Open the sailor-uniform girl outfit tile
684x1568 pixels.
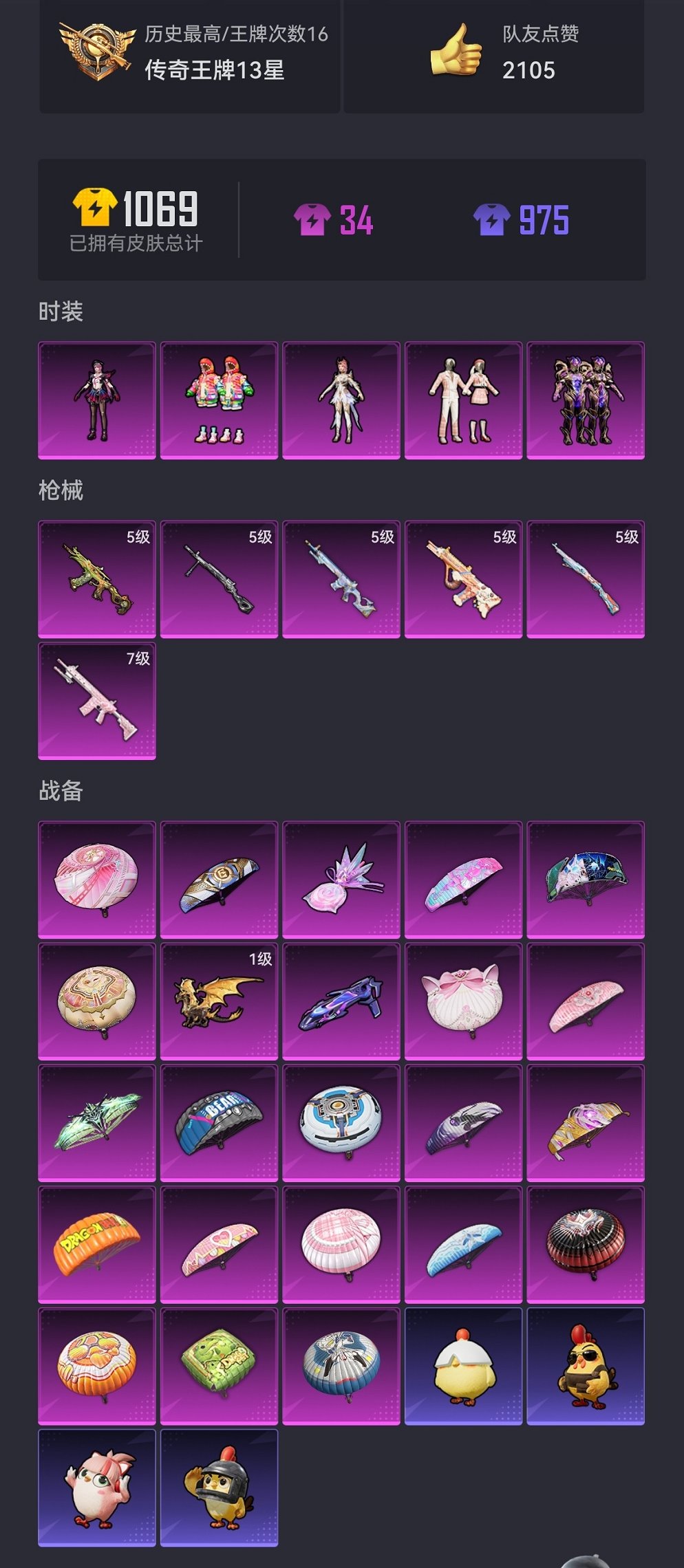97,400
